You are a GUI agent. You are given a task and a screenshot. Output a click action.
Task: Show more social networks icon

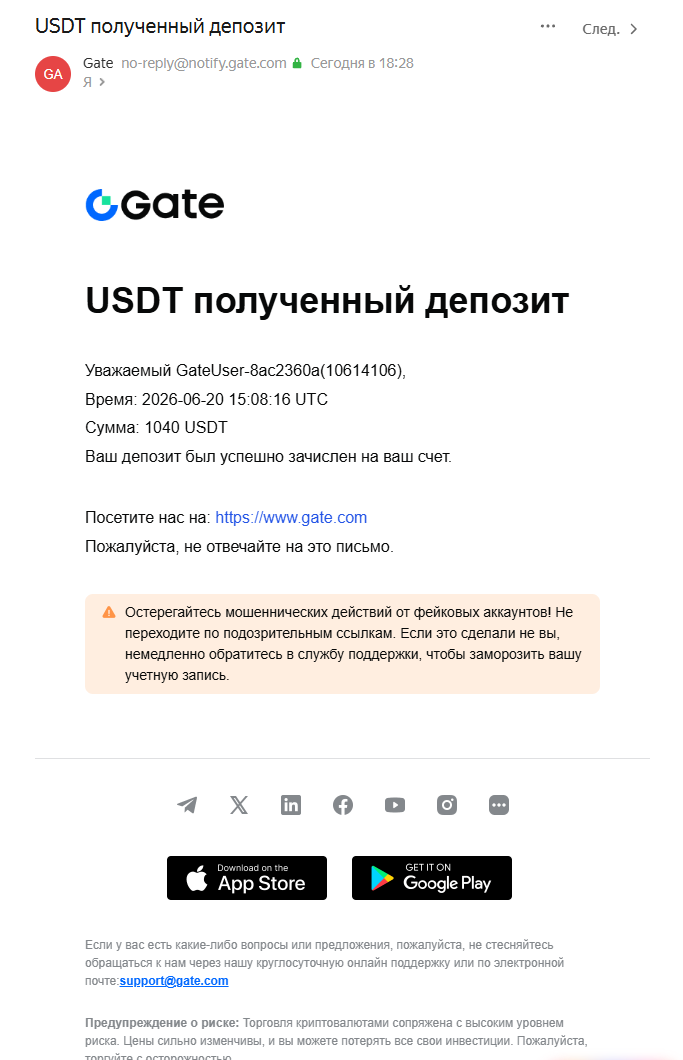[499, 804]
